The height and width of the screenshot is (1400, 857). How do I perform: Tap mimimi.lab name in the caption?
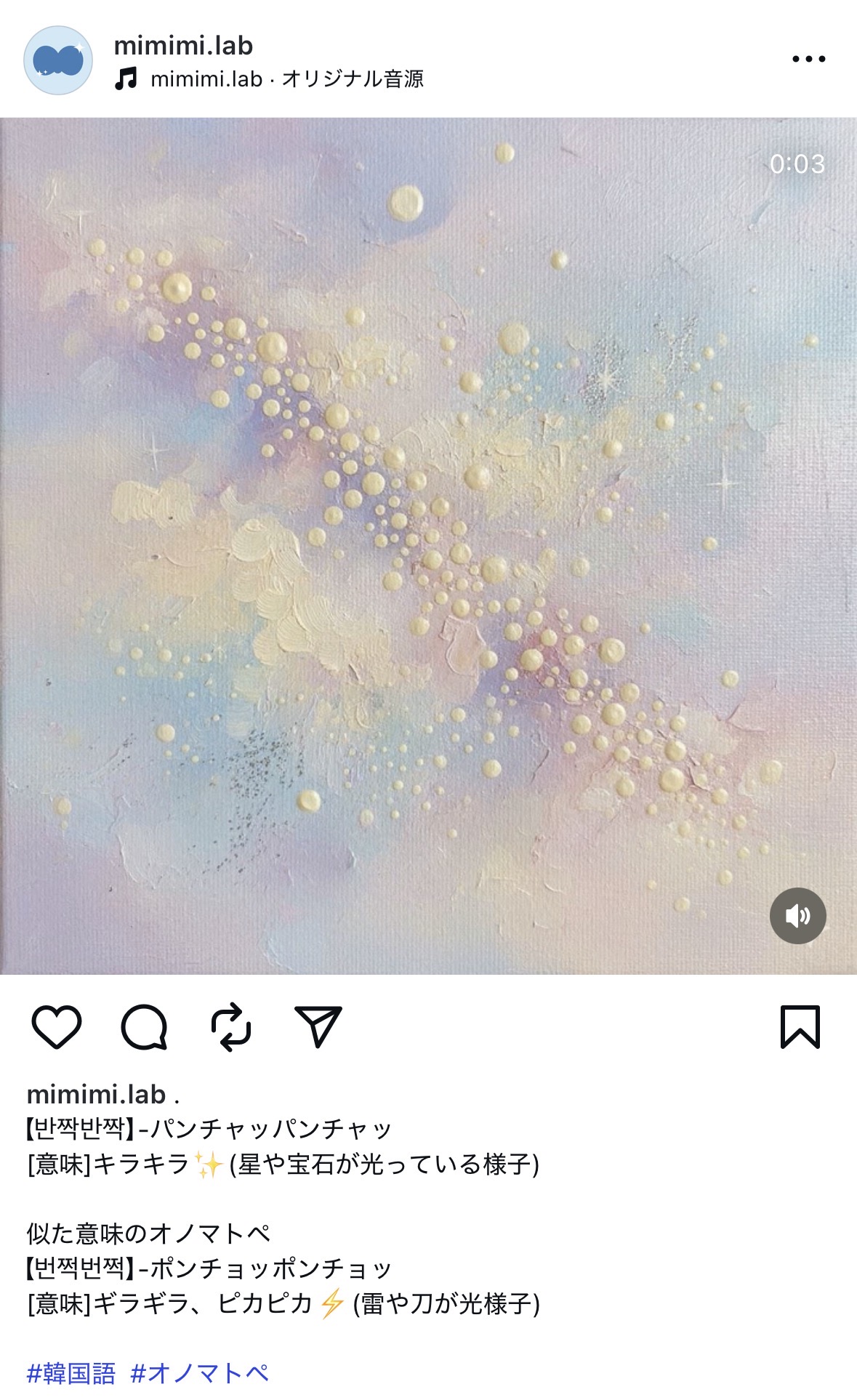coord(96,1094)
